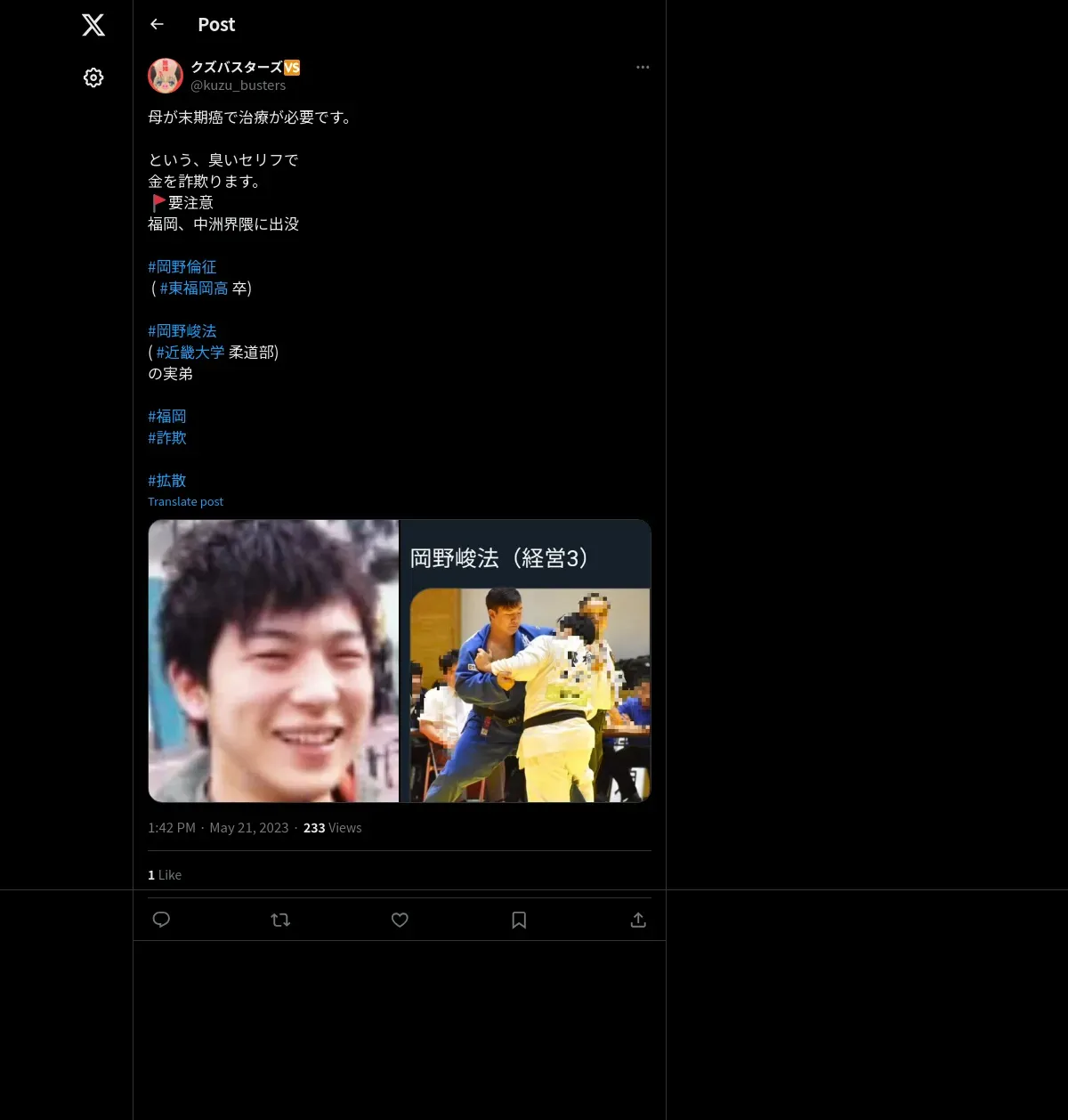Image resolution: width=1068 pixels, height=1120 pixels.
Task: Open the left photo in the post
Action: click(x=273, y=661)
